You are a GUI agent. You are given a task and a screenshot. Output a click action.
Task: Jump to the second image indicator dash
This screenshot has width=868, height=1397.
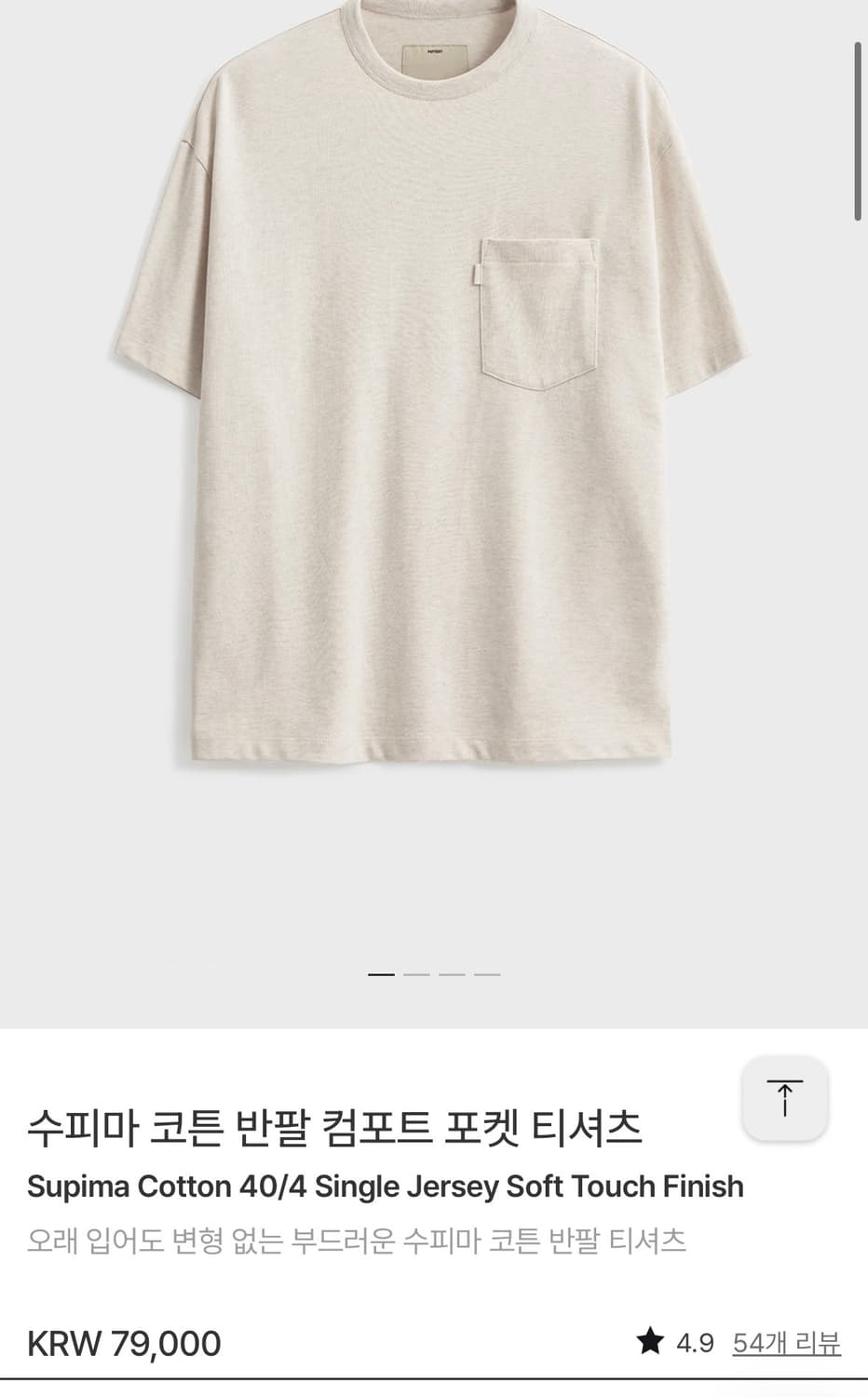click(x=416, y=974)
